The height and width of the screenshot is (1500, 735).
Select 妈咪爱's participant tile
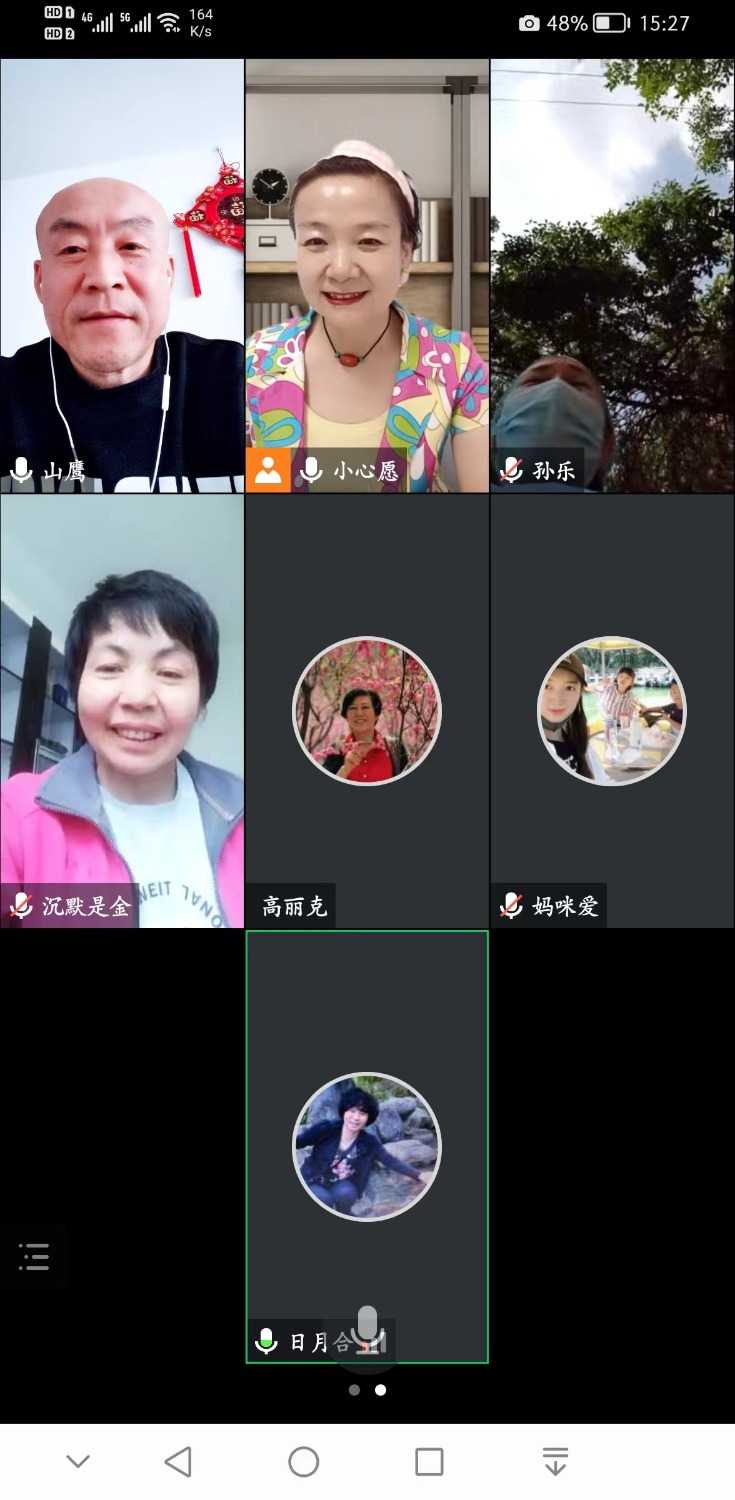tap(612, 710)
